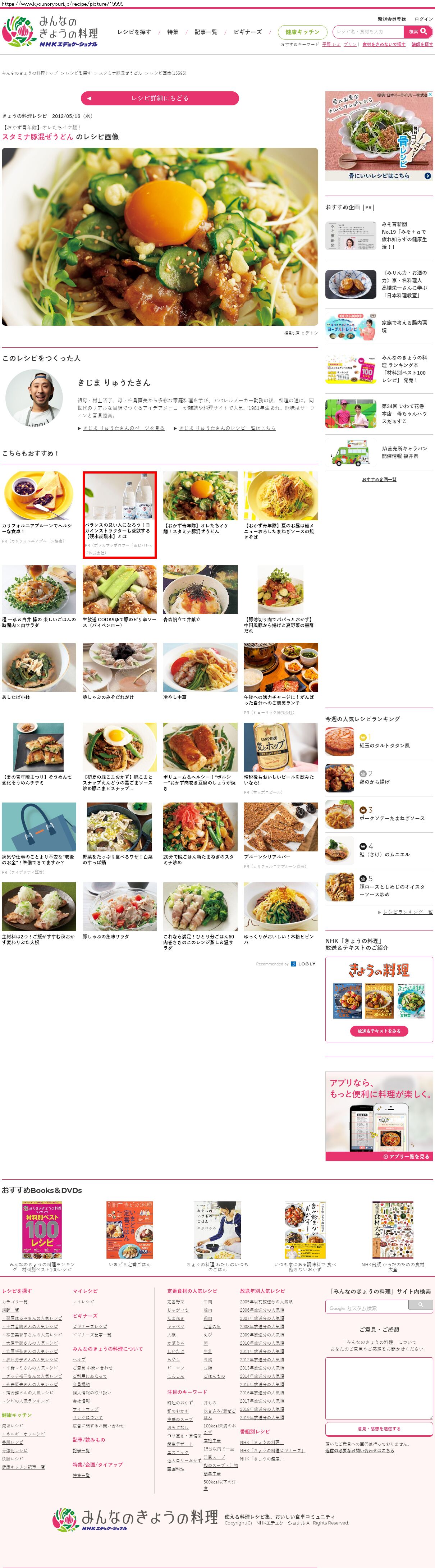Tap the 検索 search button

coord(417,32)
